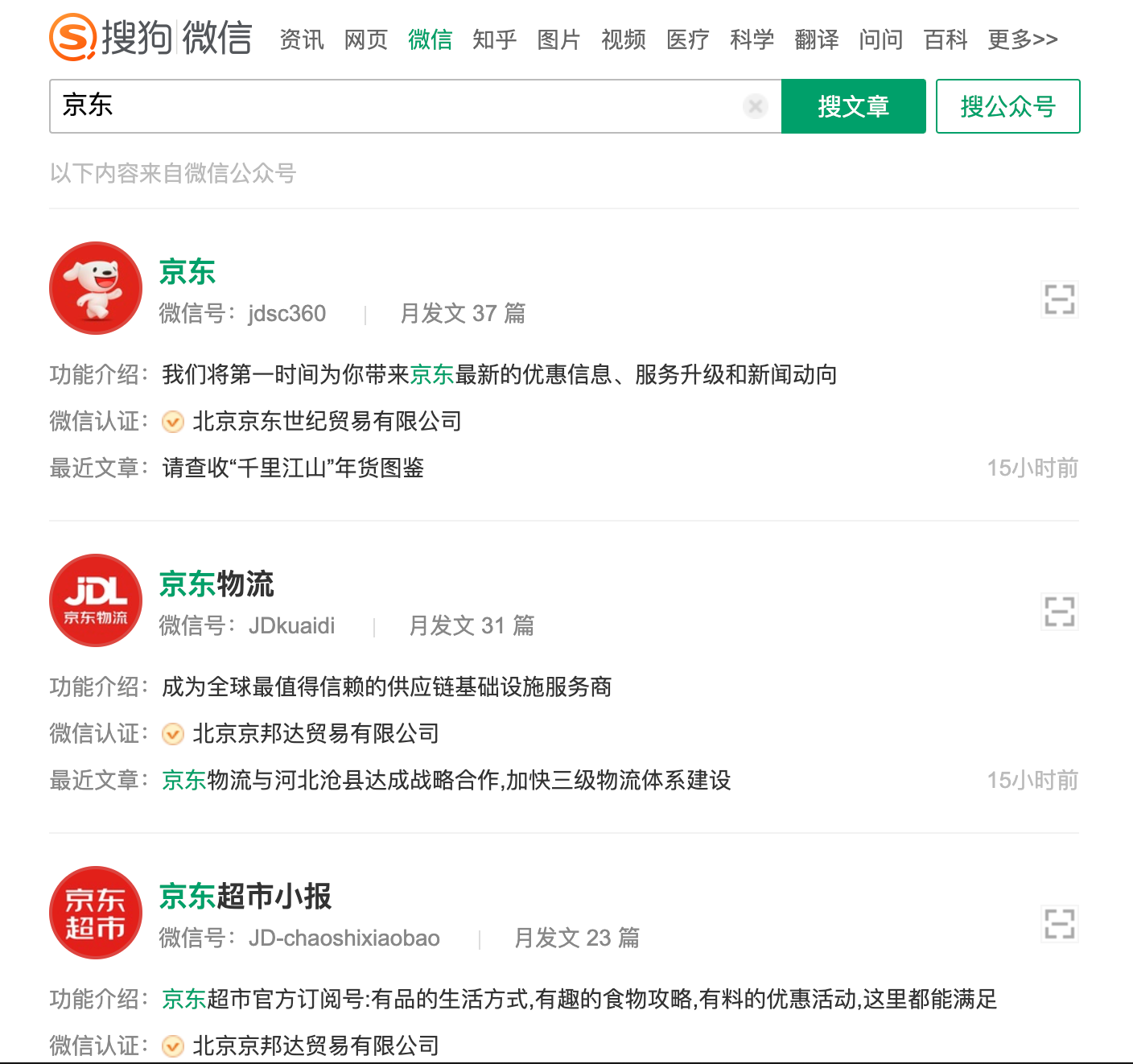Show QR code for 京东物流 account
This screenshot has height=1064, width=1133.
1059,612
